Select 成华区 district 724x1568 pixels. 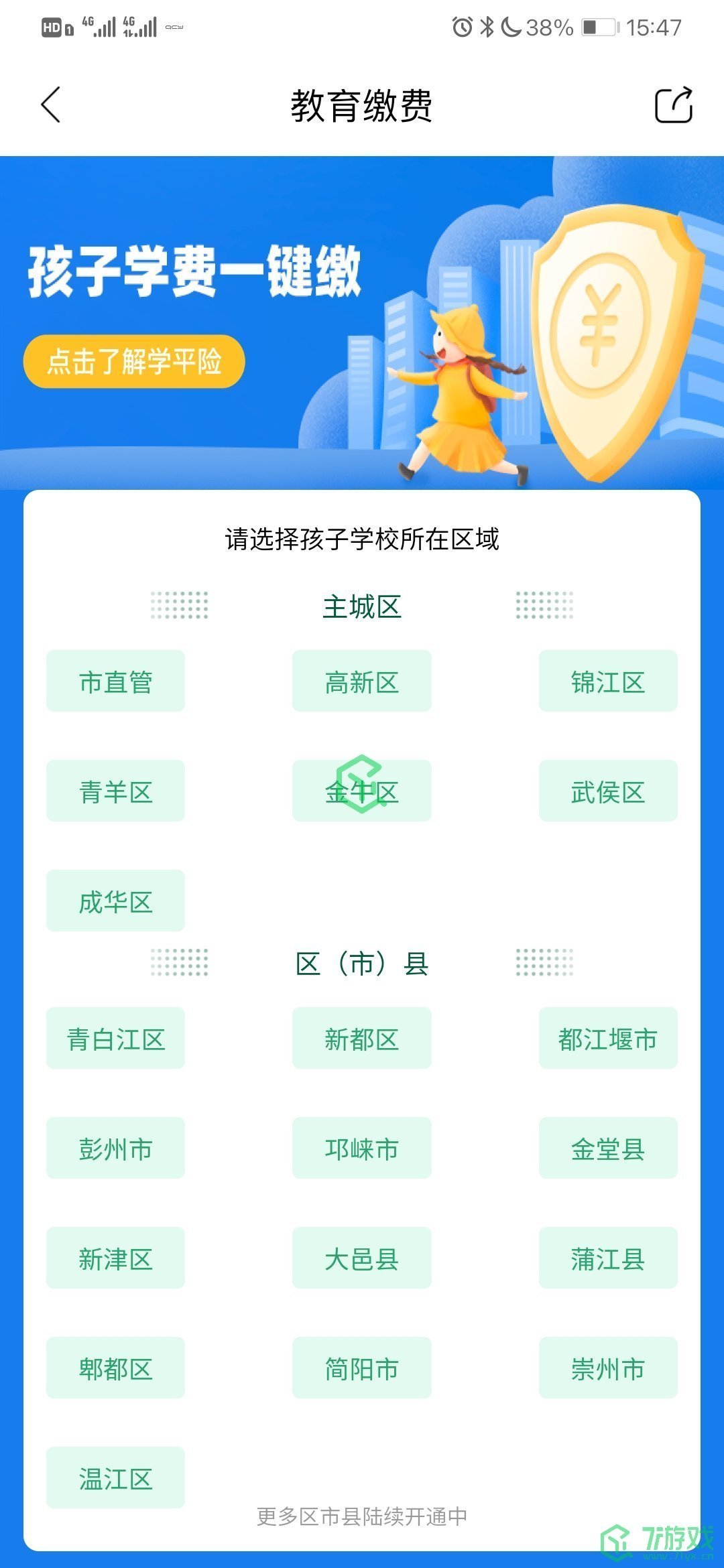[115, 901]
